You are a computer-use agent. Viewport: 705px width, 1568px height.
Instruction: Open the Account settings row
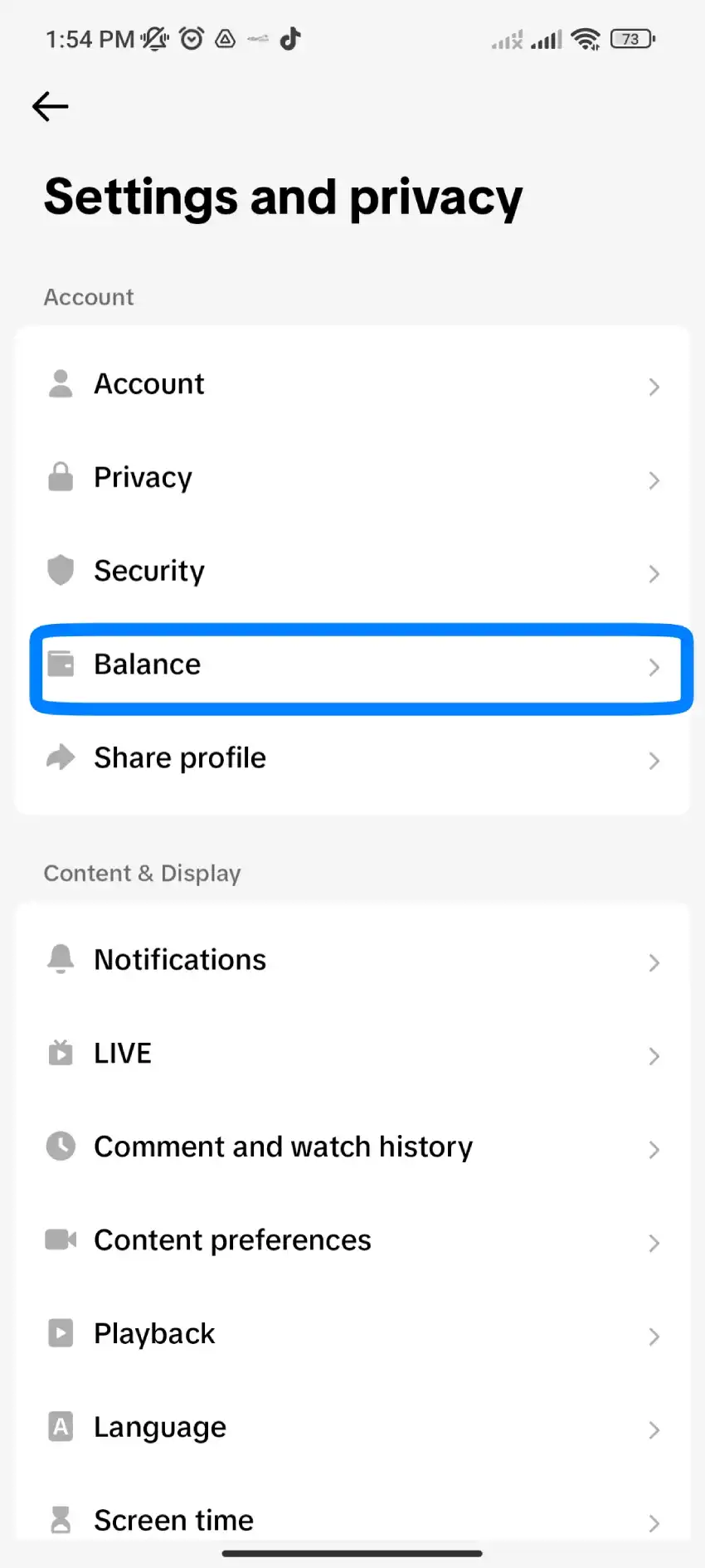(352, 384)
